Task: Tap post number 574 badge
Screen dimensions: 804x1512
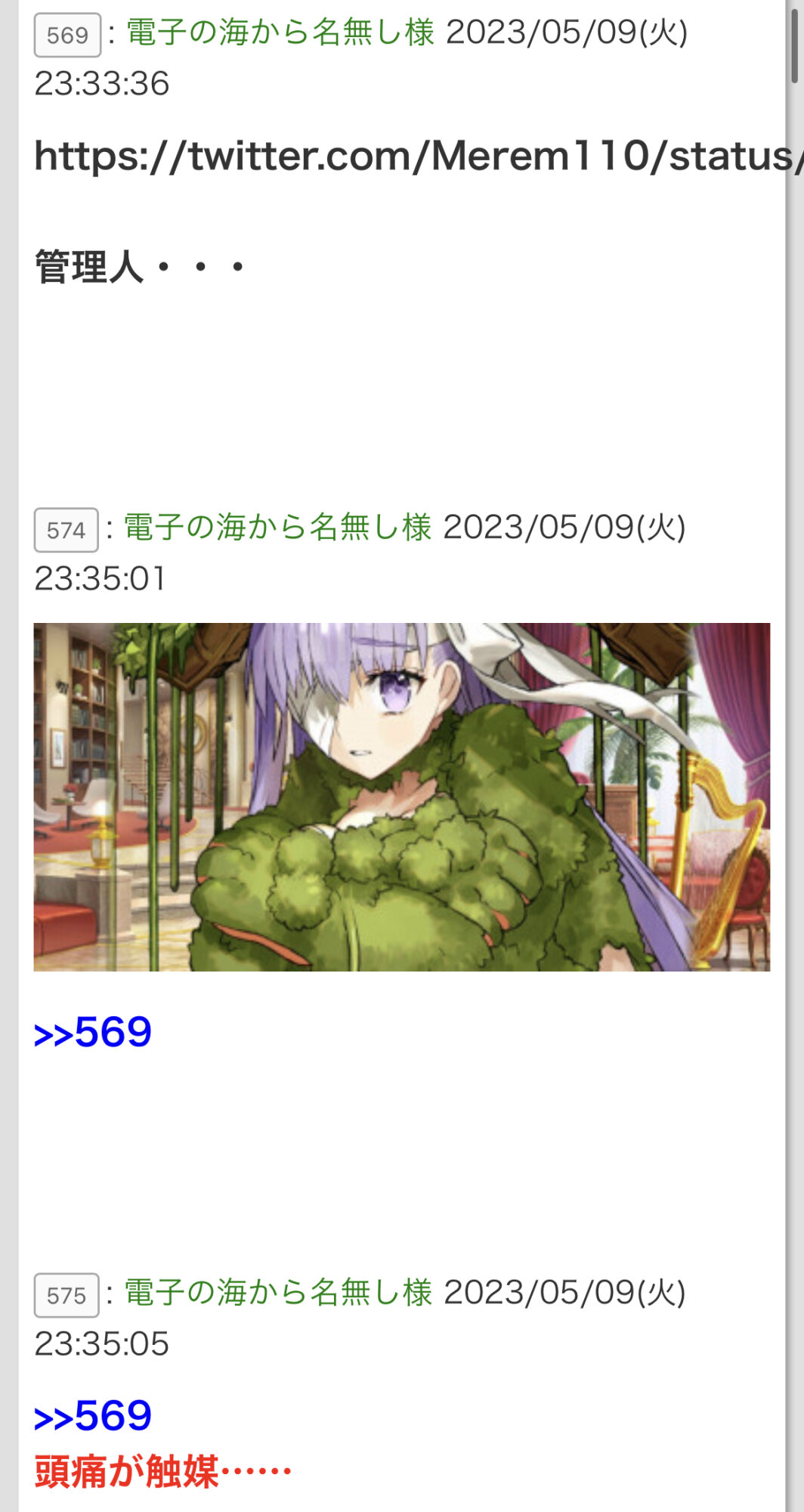Action: coord(66,530)
